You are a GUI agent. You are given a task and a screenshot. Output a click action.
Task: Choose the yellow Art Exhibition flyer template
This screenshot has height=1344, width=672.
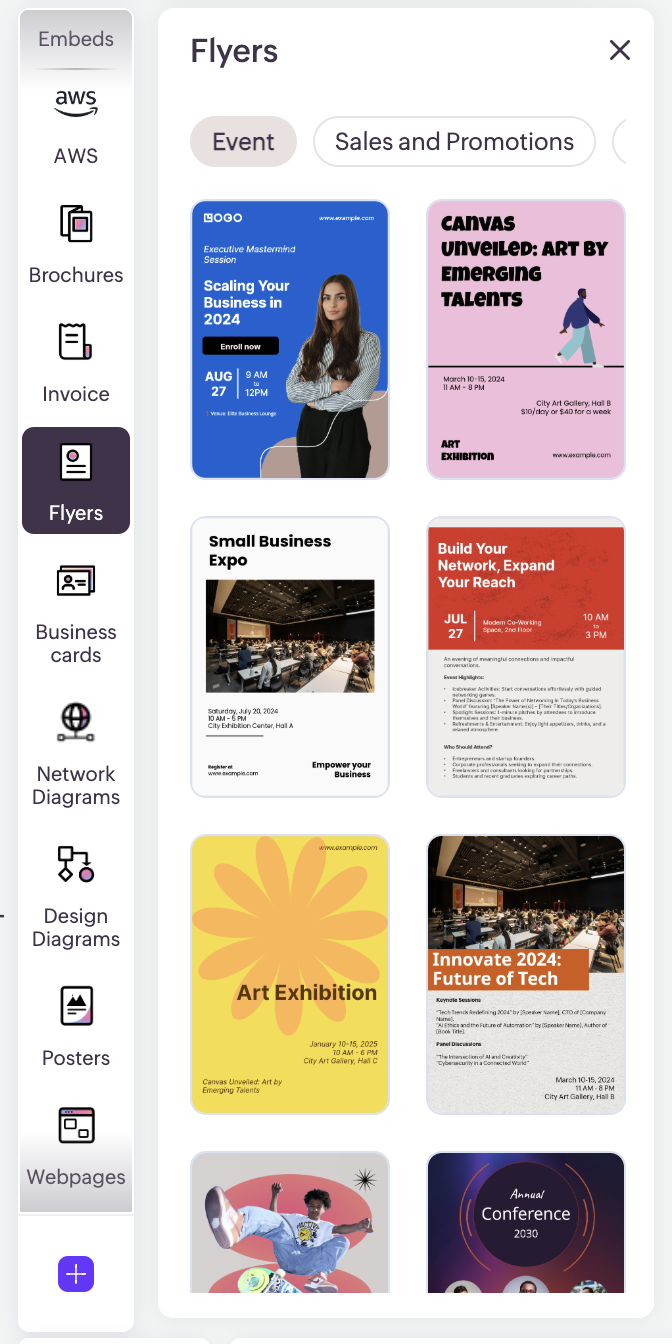(x=290, y=975)
